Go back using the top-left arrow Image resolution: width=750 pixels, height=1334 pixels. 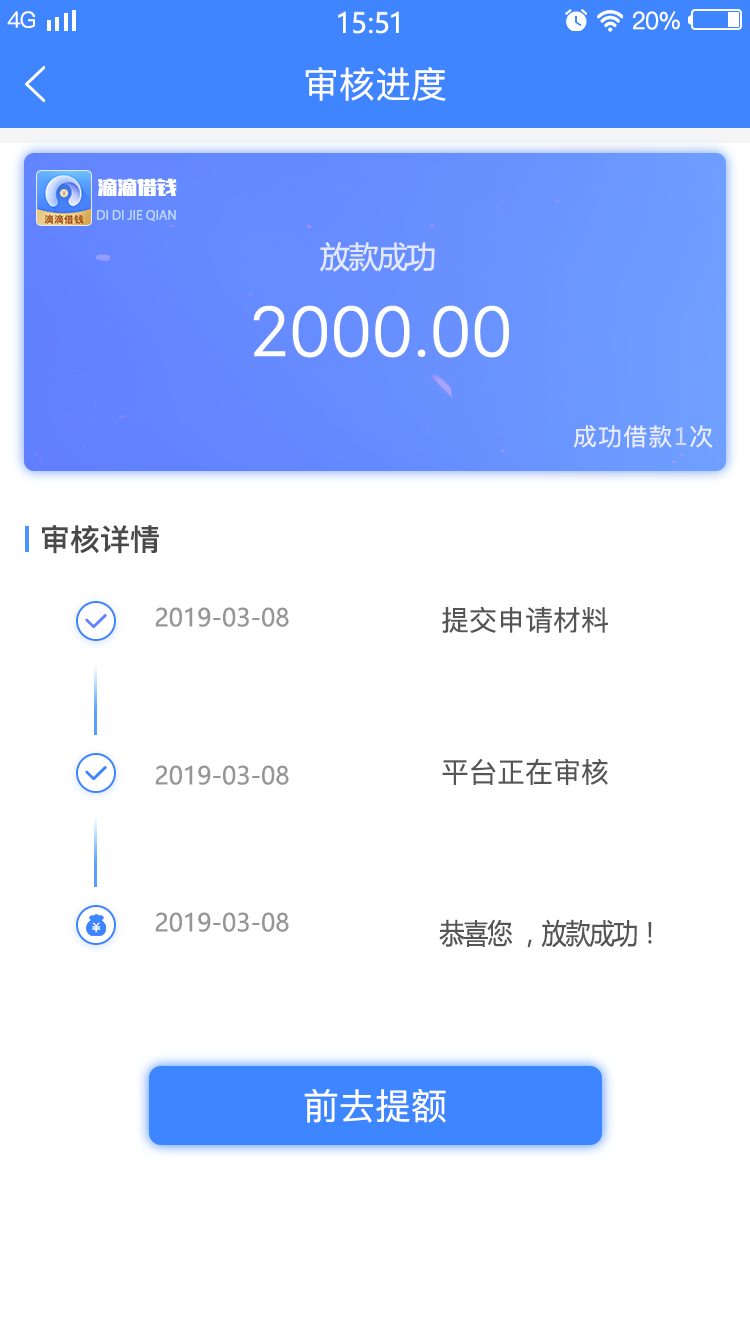tap(36, 85)
